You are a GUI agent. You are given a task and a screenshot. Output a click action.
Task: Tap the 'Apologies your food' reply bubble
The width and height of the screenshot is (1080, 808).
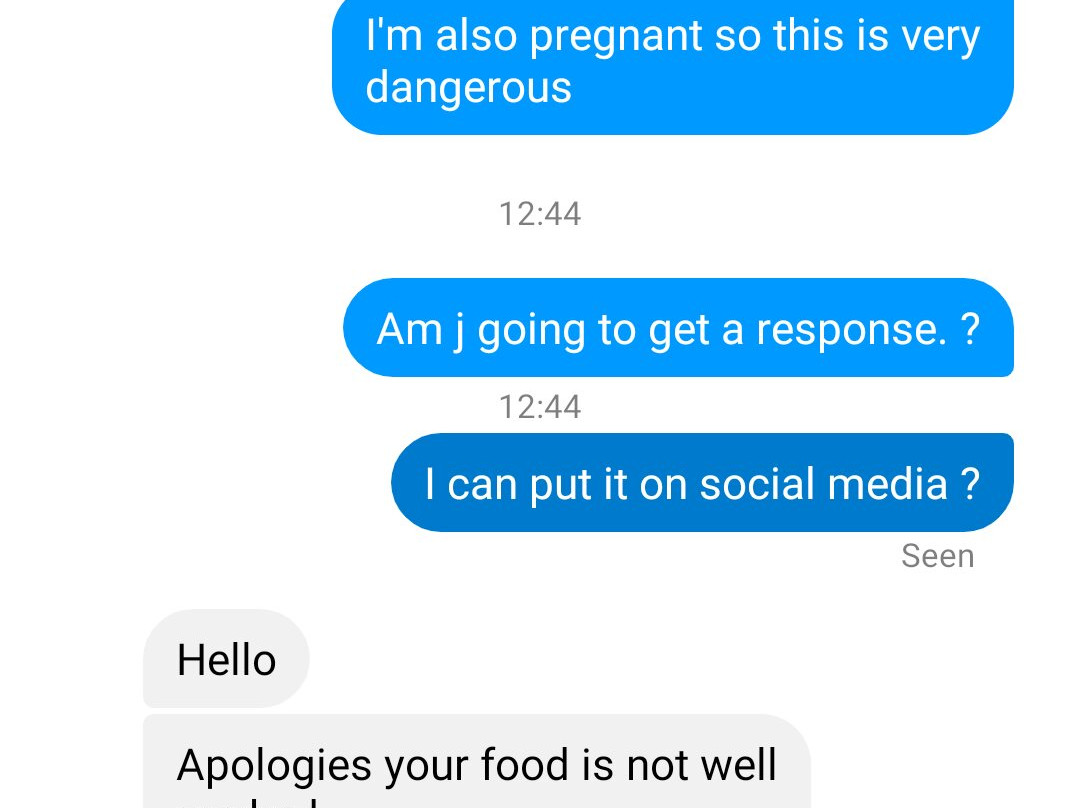(x=476, y=765)
